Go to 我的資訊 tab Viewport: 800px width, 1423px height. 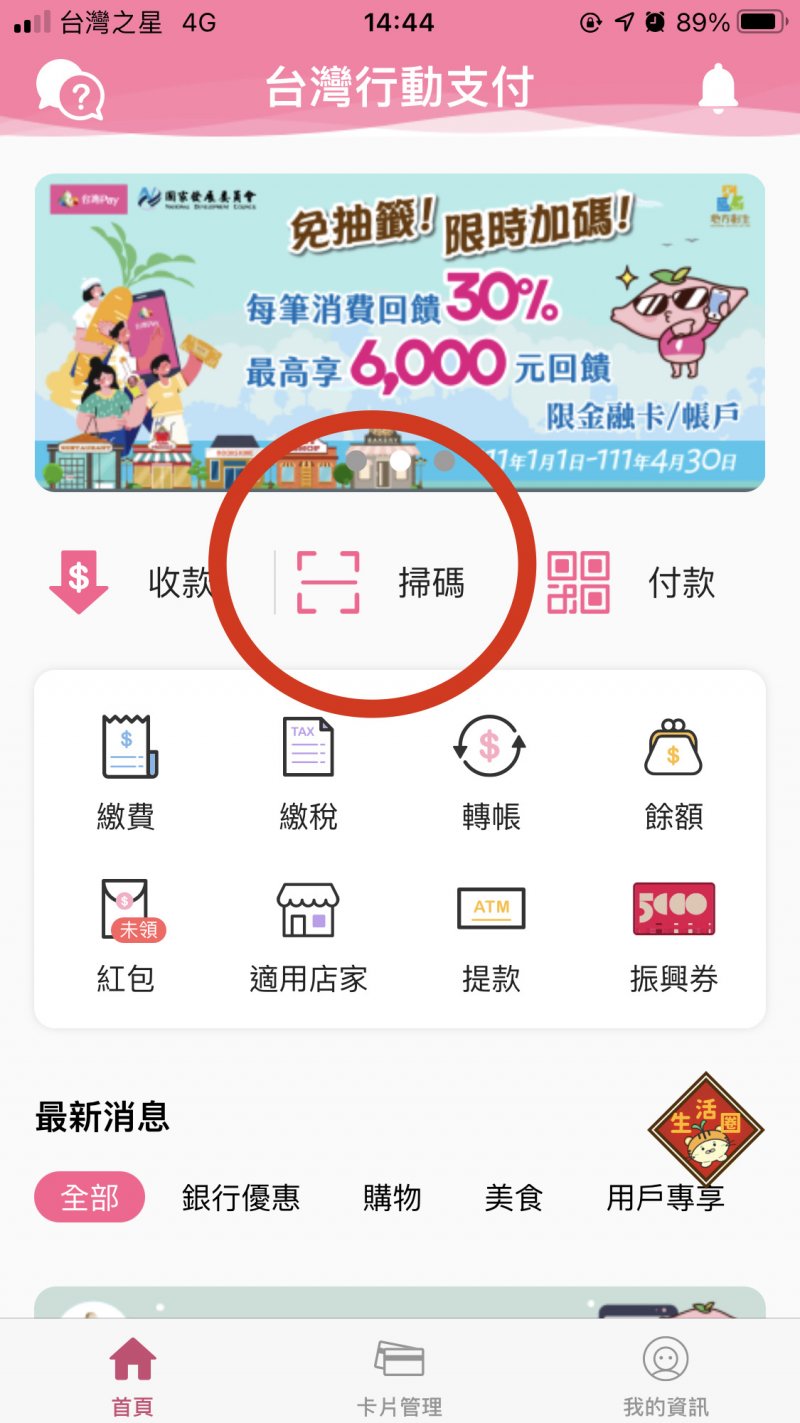point(666,1377)
